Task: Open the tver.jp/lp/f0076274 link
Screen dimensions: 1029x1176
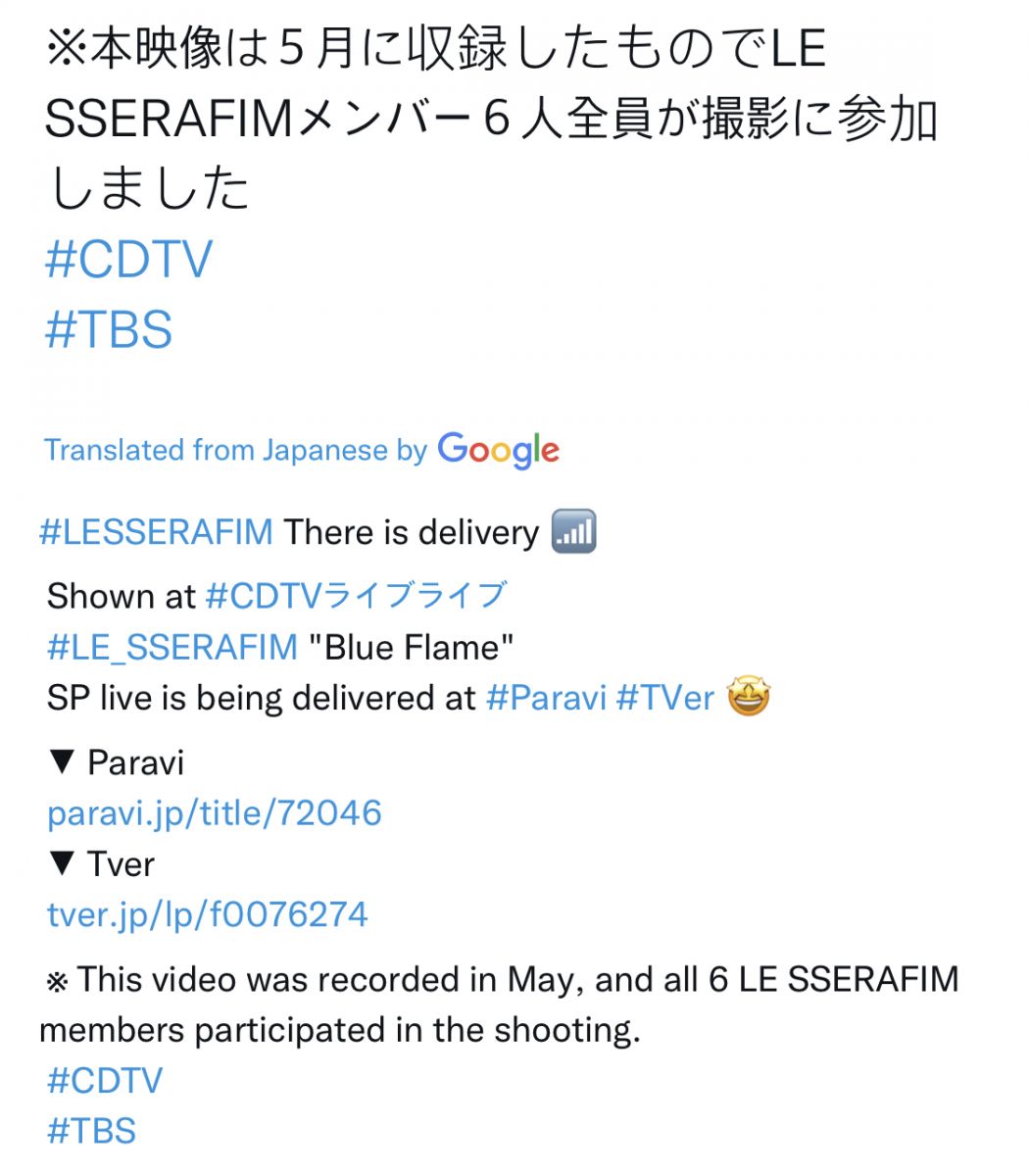Action: click(x=208, y=914)
